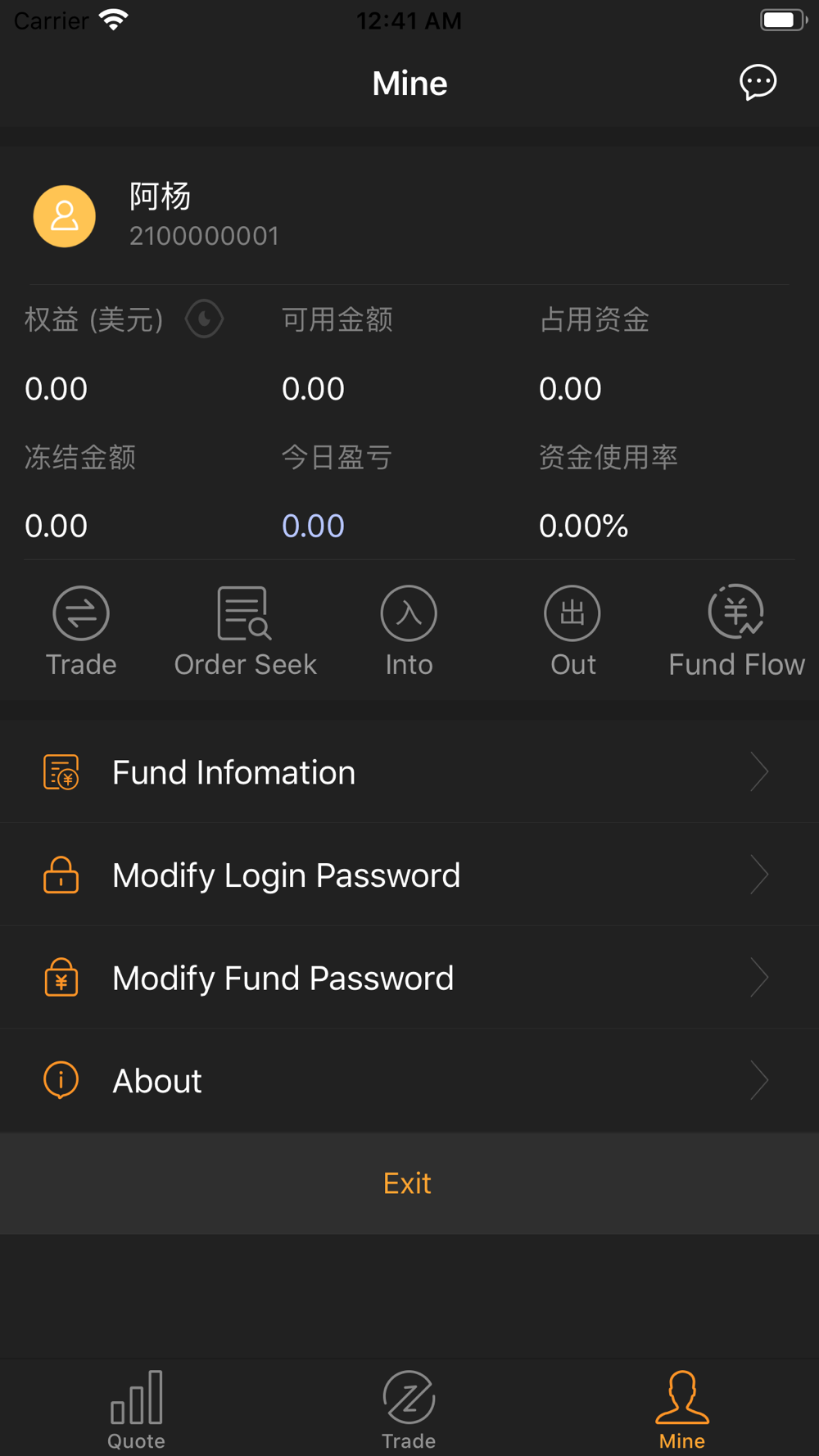Switch to the bottom Trade tab
Viewport: 819px width, 1456px height.
[409, 1409]
